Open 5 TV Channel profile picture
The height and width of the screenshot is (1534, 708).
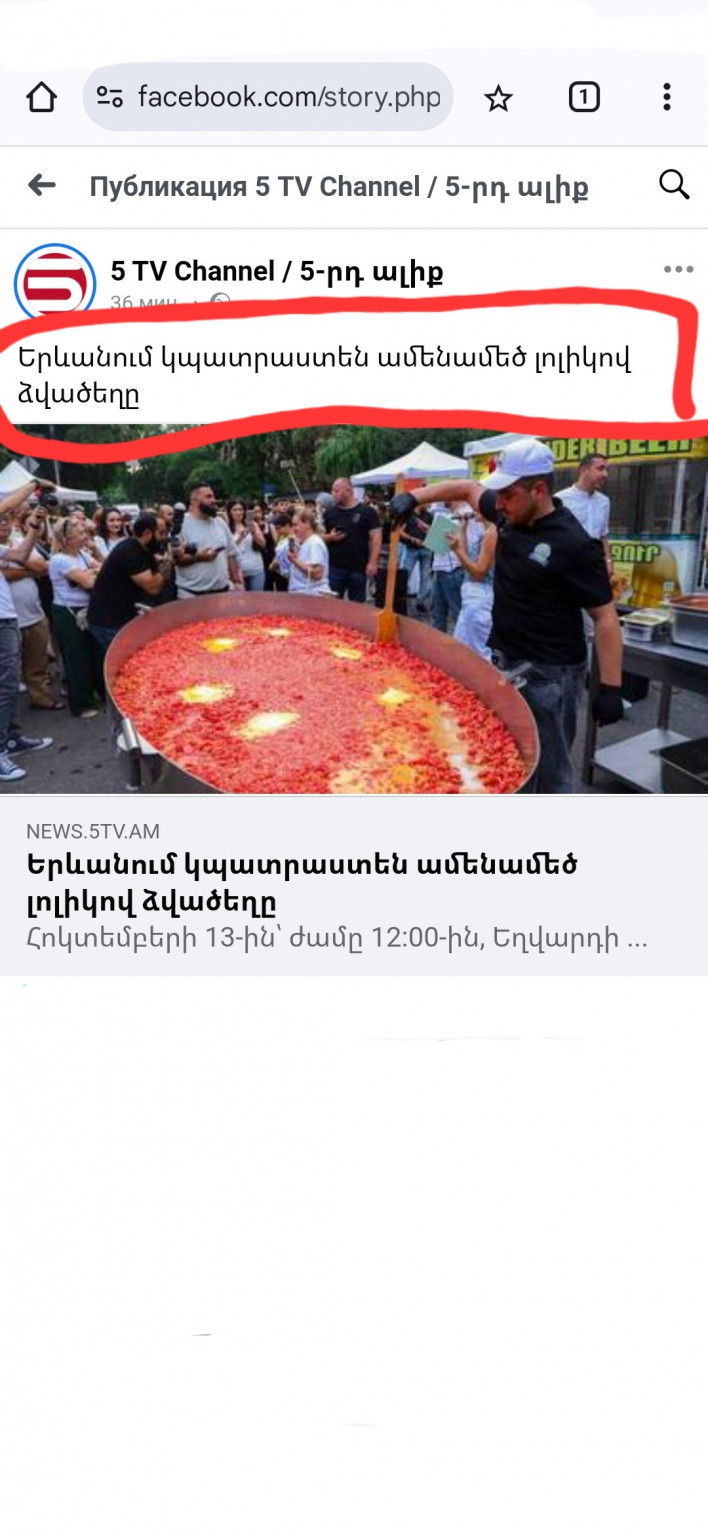[x=54, y=281]
